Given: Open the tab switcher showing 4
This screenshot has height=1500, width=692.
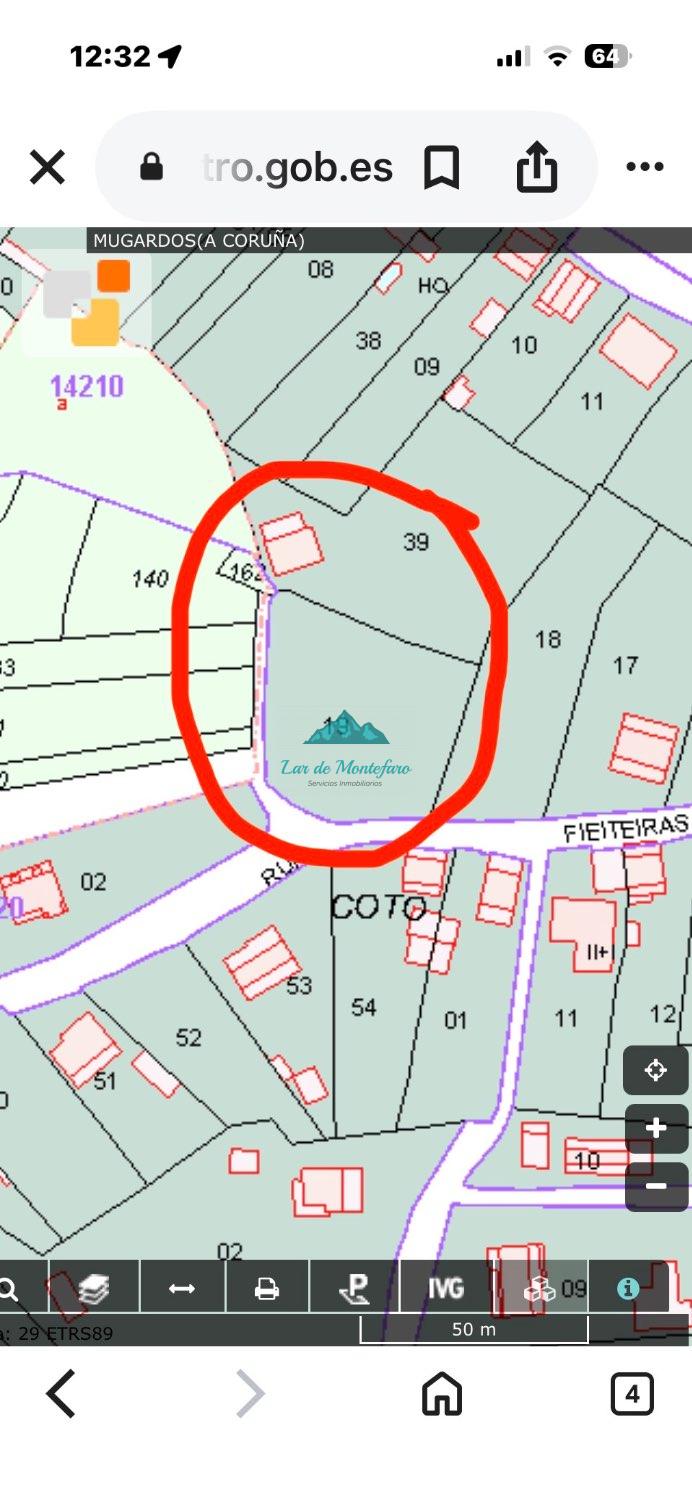Looking at the screenshot, I should (x=632, y=1394).
